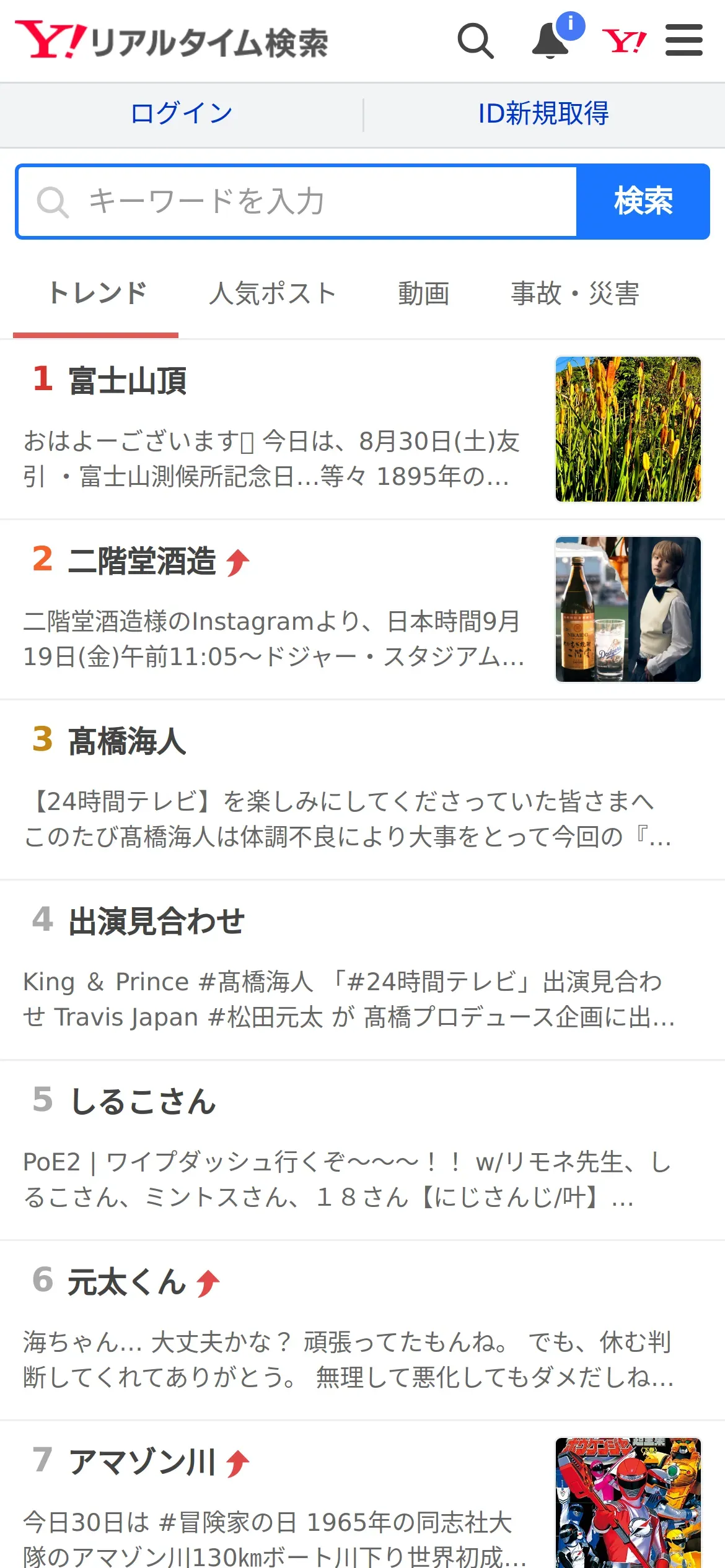Switch to the 動画 tab
The image size is (725, 1568).
[x=423, y=294]
